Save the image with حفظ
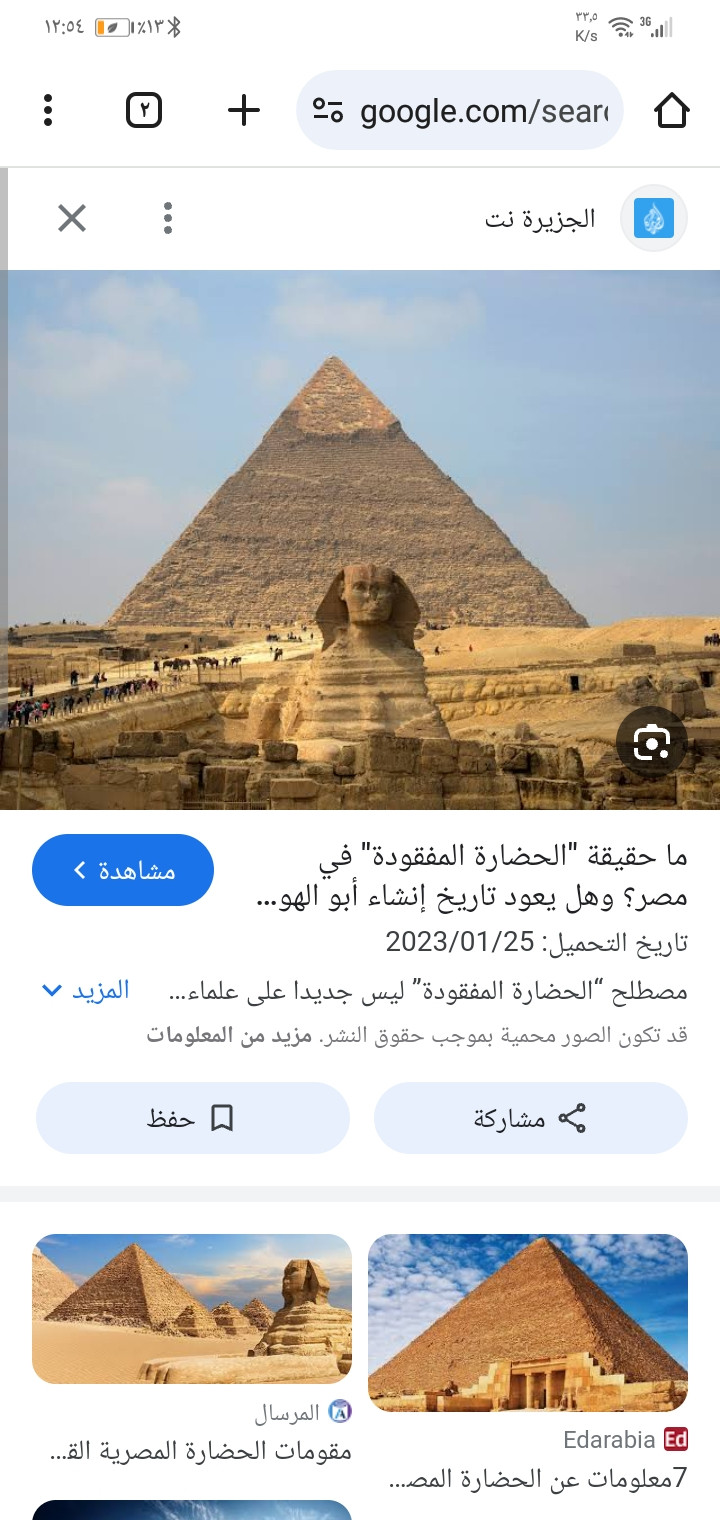 click(193, 1118)
